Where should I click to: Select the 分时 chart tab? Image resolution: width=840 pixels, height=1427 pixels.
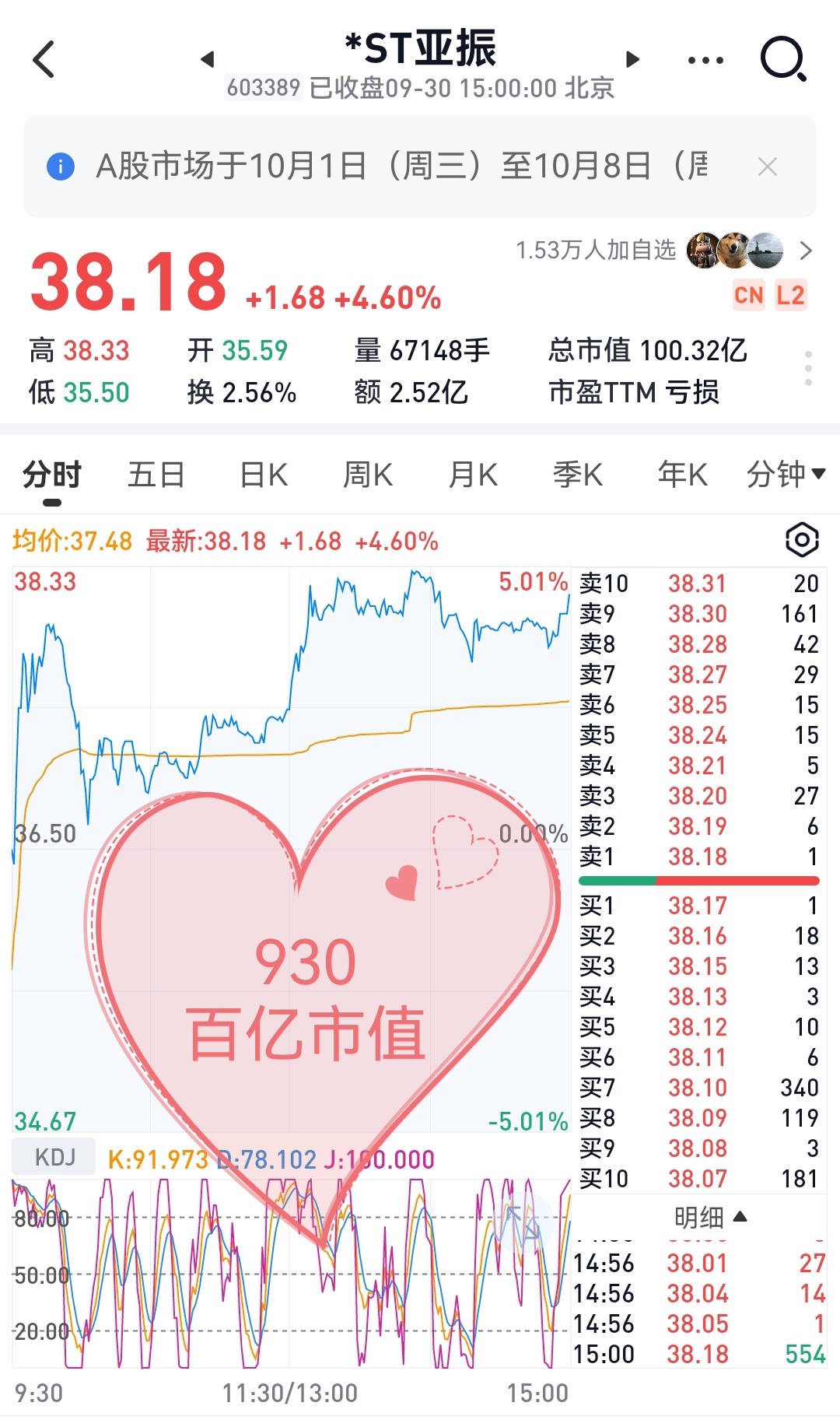click(52, 475)
